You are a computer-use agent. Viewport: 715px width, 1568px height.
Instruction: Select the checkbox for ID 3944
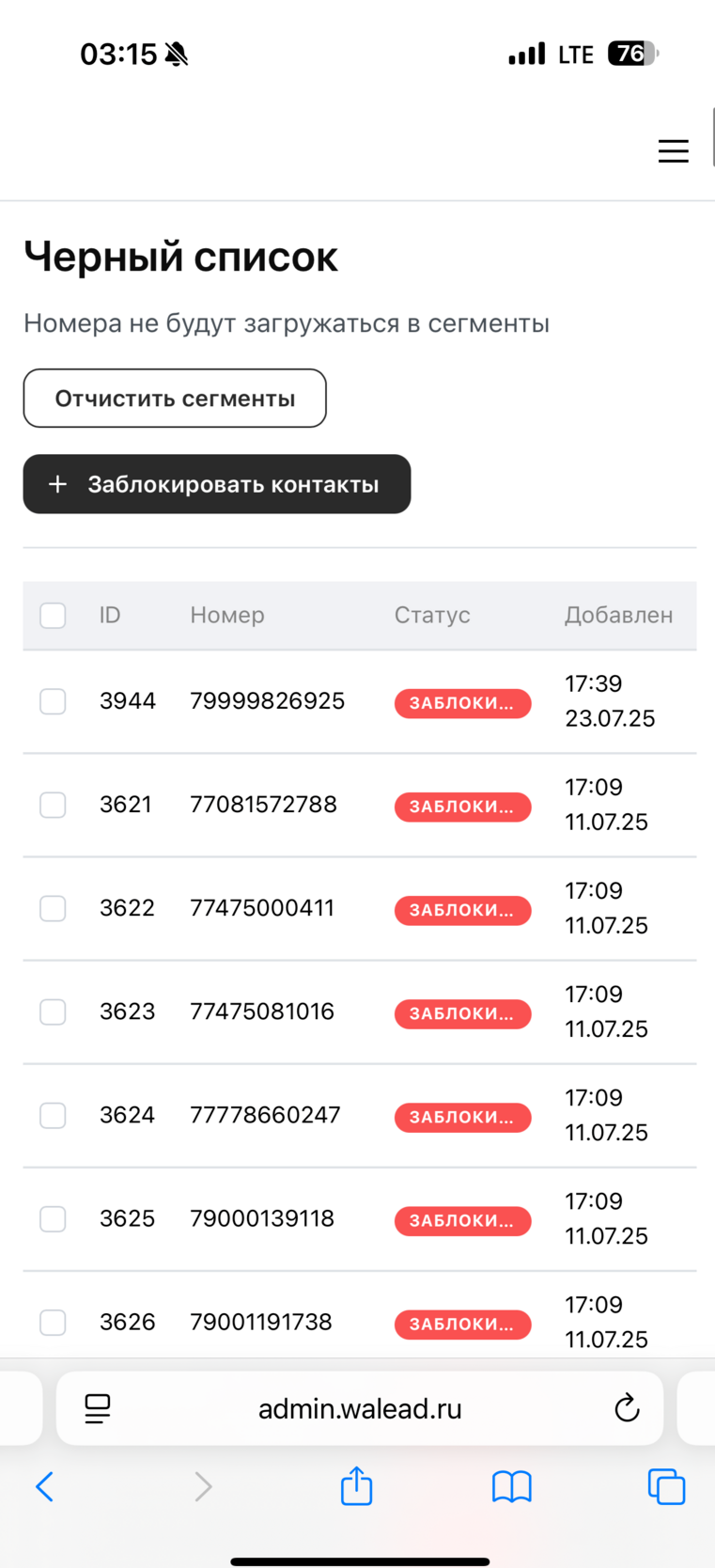(53, 701)
